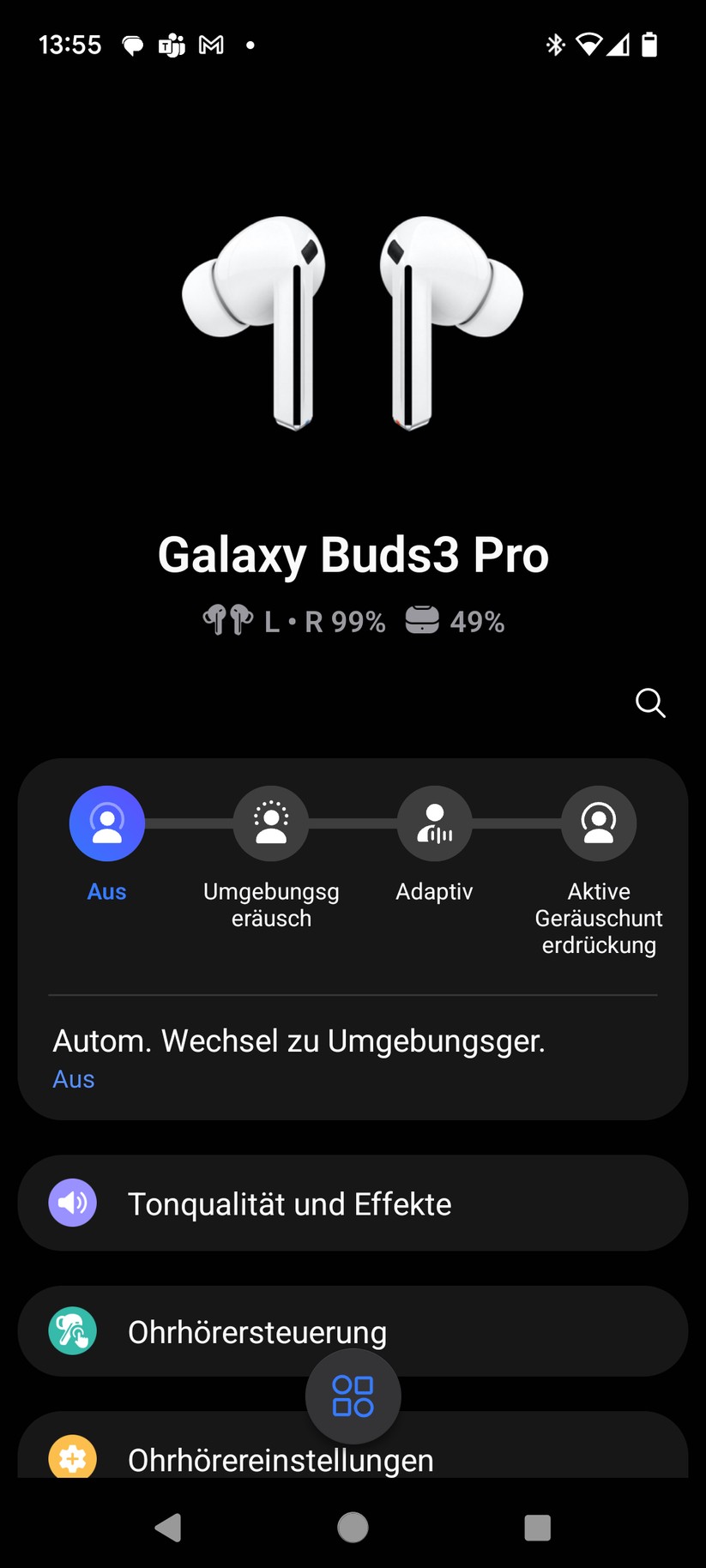706x1568 pixels.
Task: Select the Adaptiv noise control mode
Action: point(435,823)
